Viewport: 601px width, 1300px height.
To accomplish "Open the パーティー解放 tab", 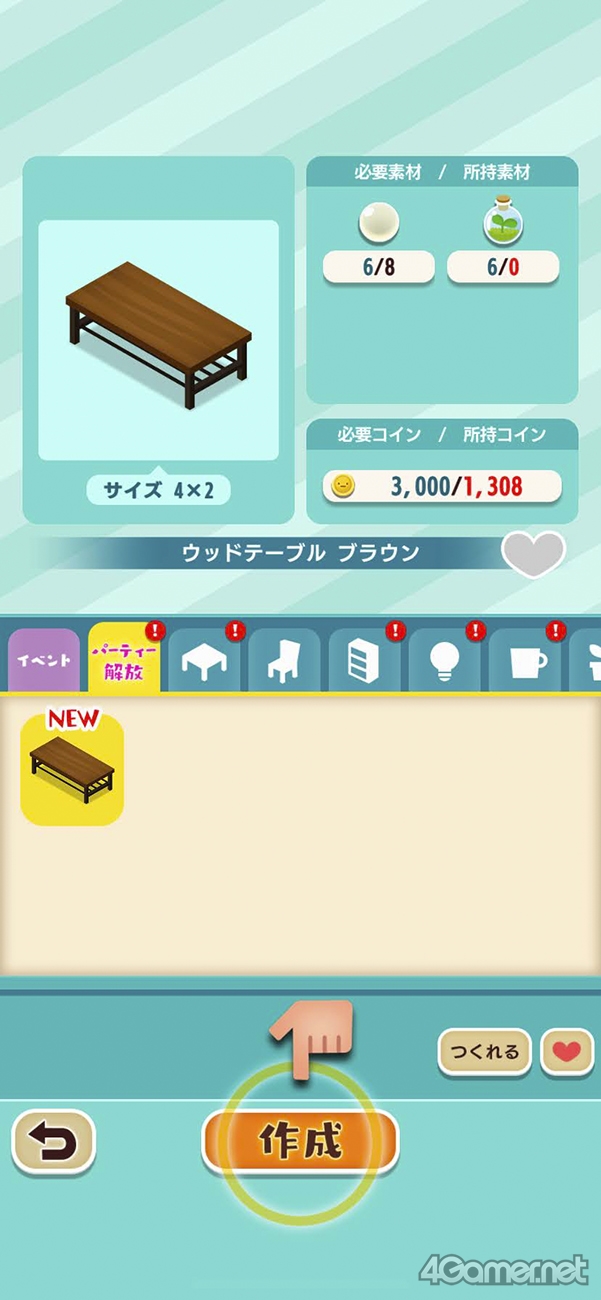I will 125,659.
